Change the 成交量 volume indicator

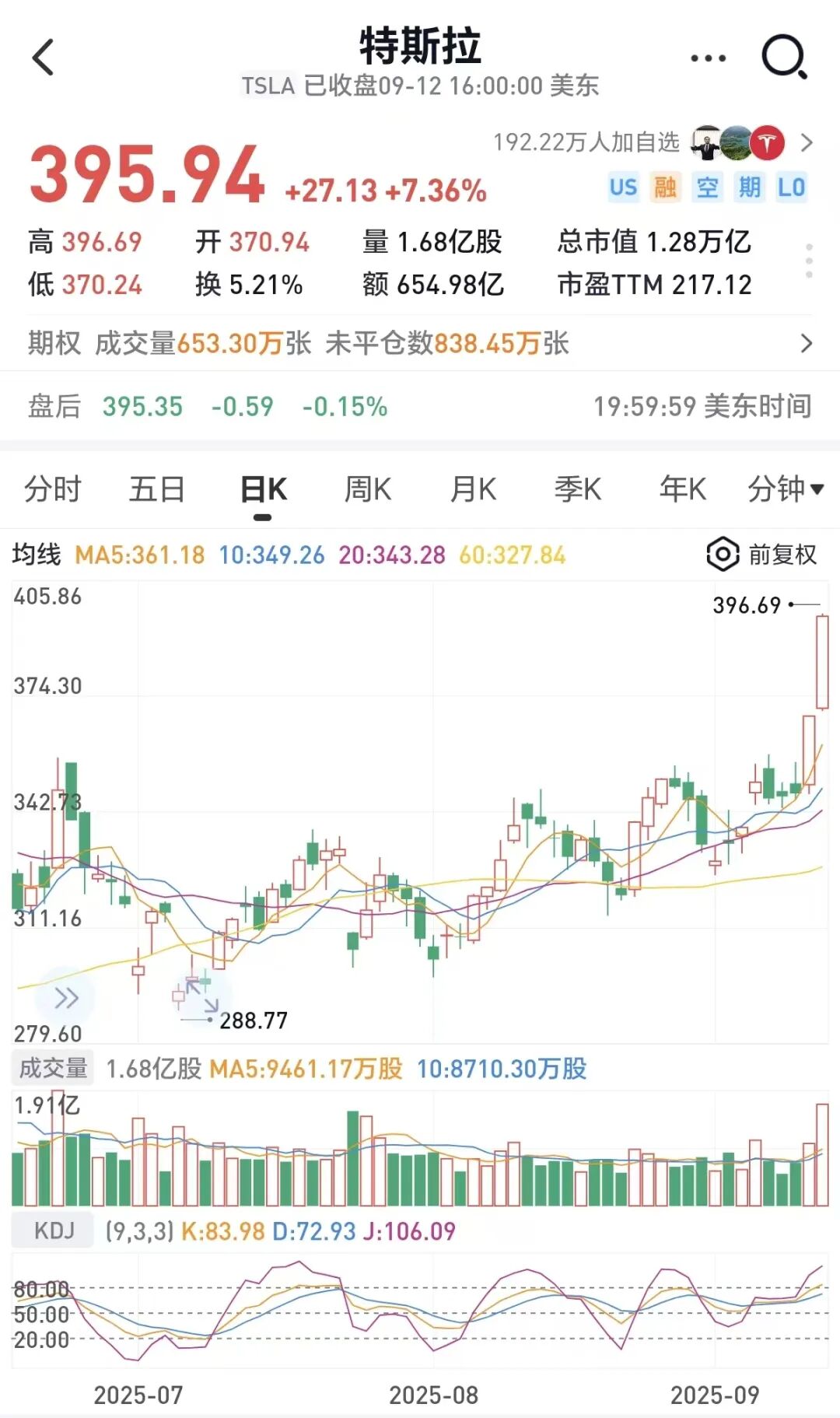coord(53,1068)
